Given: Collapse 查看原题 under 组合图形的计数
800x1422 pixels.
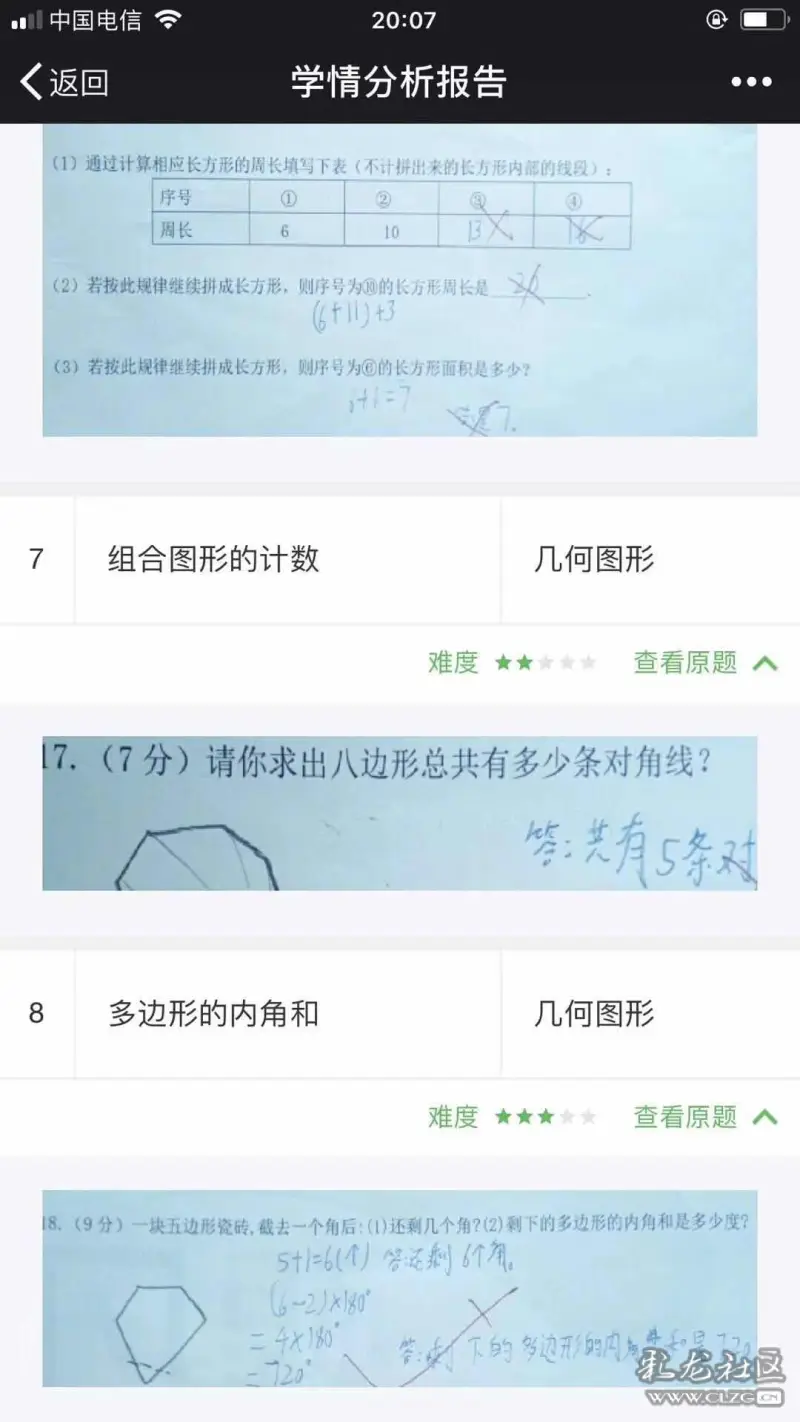Looking at the screenshot, I should click(x=705, y=662).
